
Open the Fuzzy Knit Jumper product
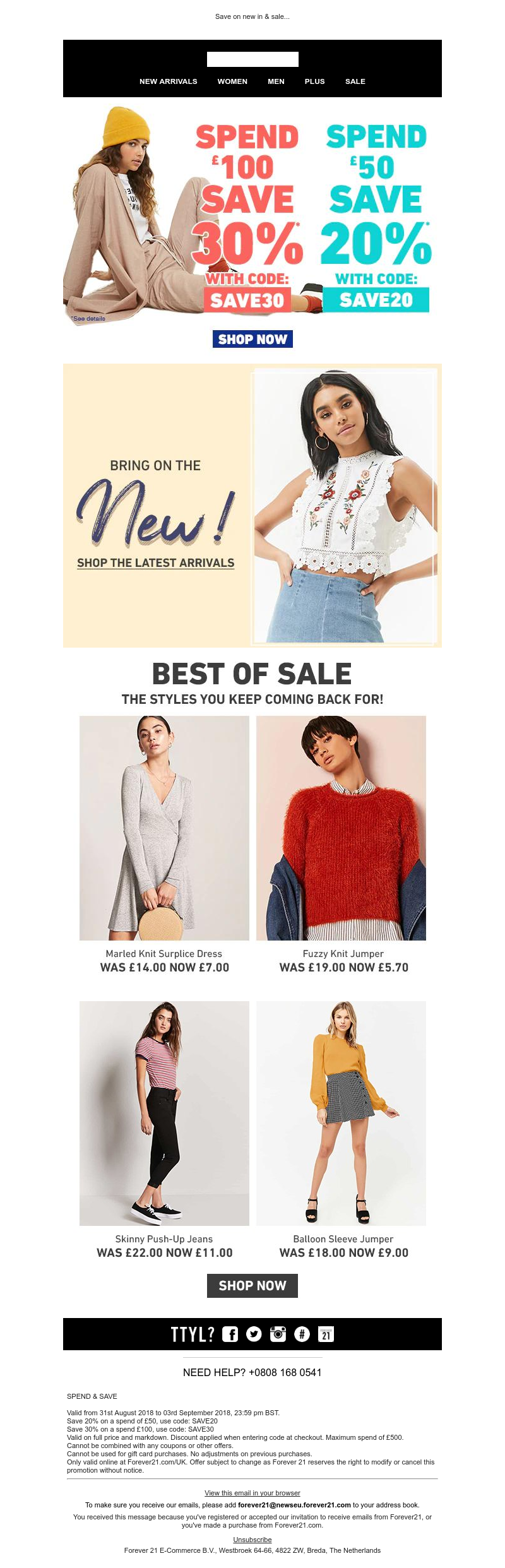coord(341,828)
